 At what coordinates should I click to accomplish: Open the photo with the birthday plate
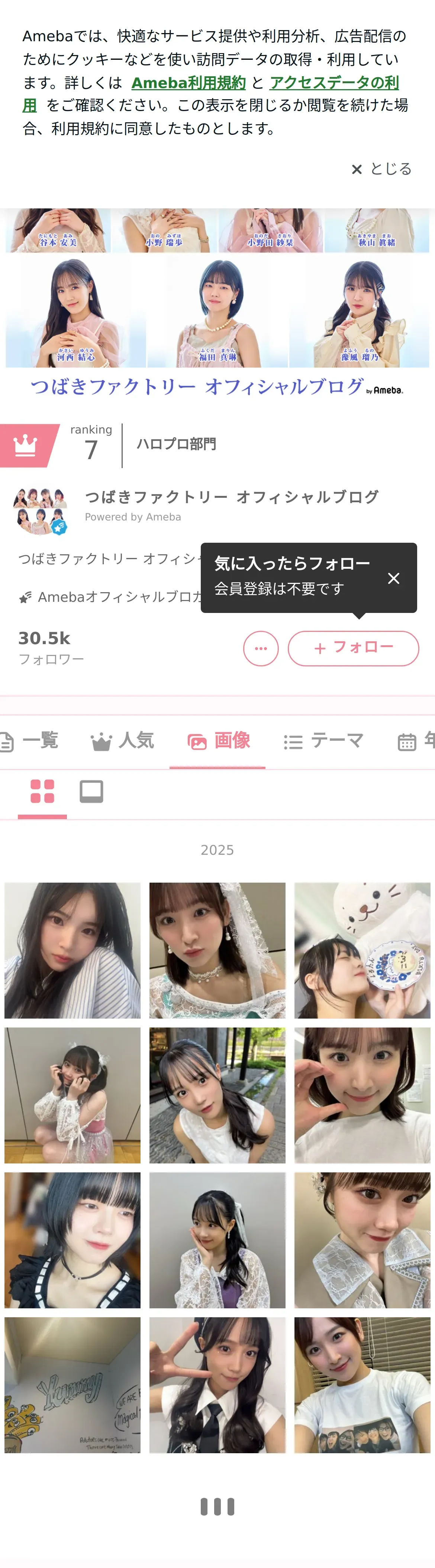click(x=362, y=950)
